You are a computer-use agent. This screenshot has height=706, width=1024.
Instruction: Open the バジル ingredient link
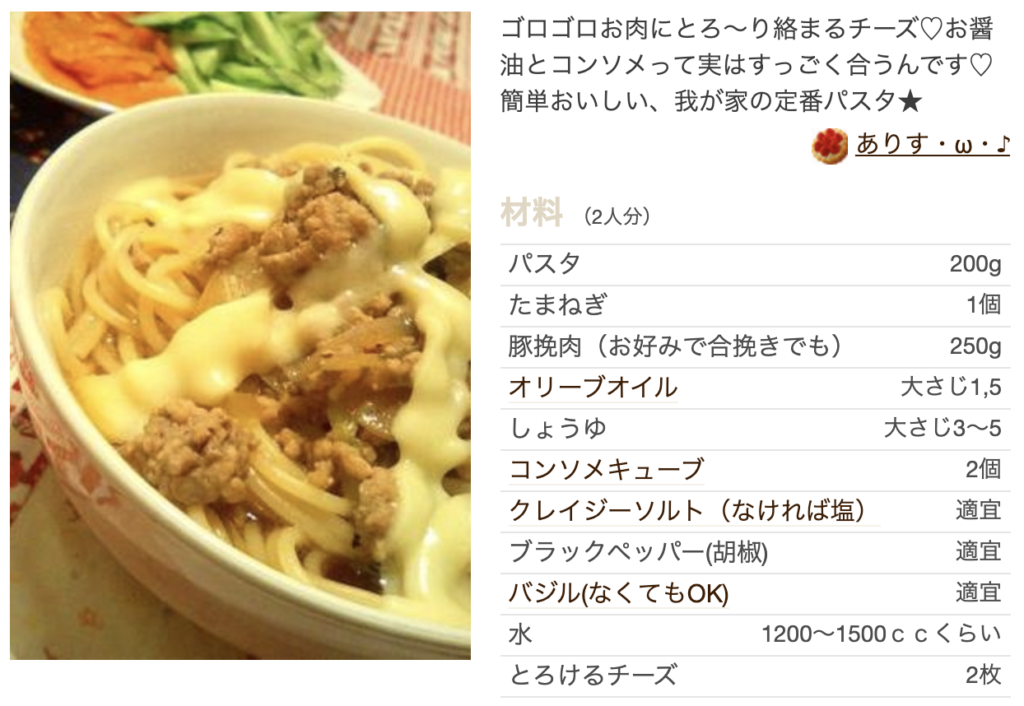618,593
